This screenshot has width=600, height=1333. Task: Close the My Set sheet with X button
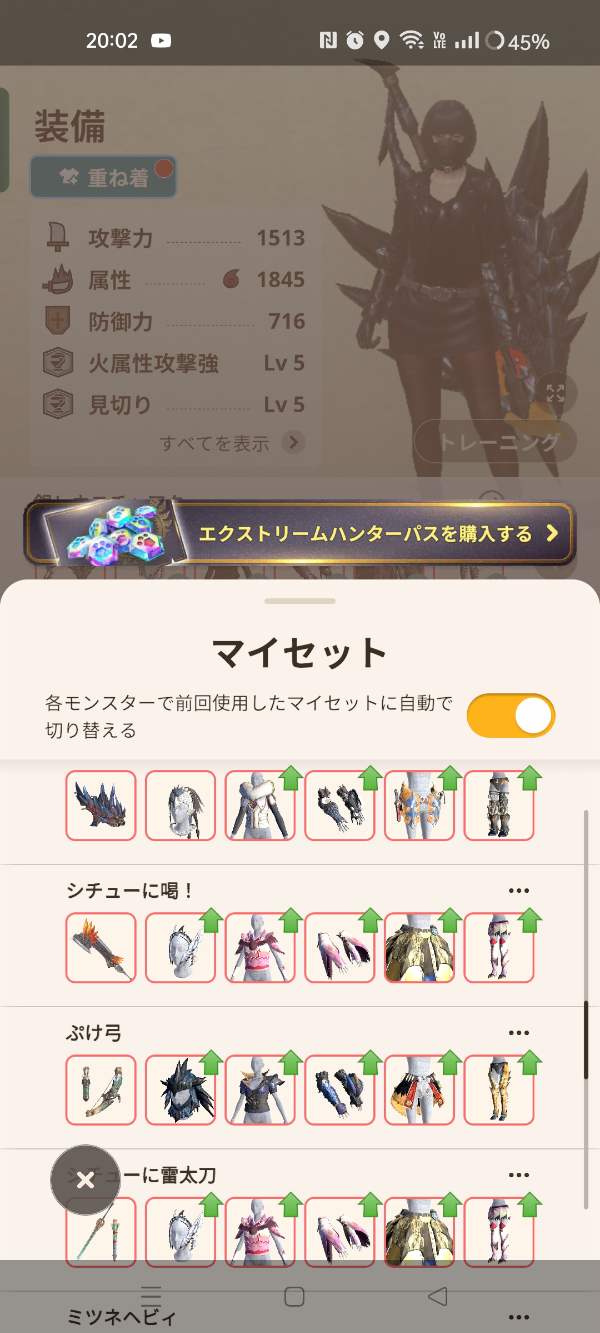(85, 1180)
